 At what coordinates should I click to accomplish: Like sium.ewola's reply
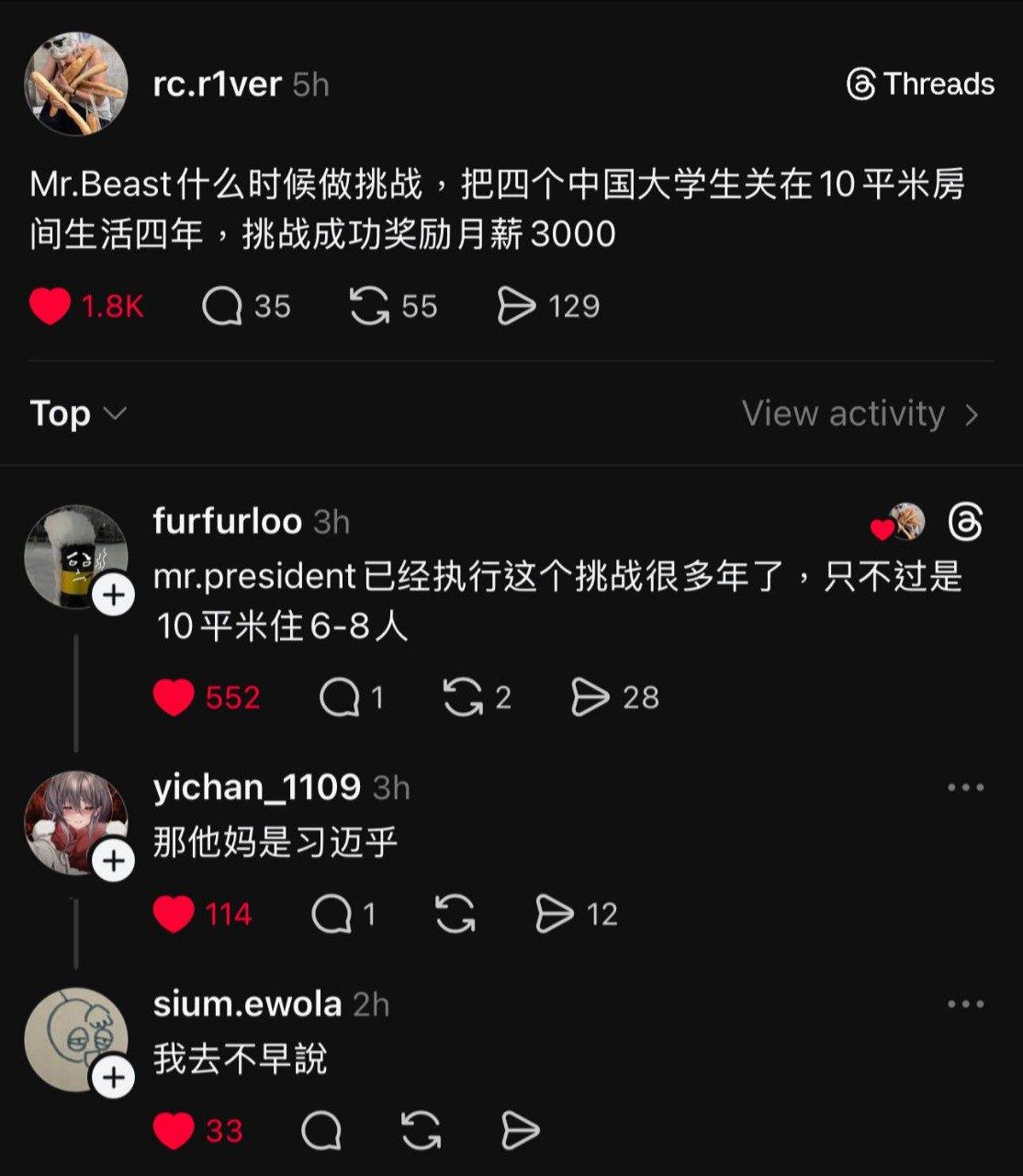(173, 1131)
